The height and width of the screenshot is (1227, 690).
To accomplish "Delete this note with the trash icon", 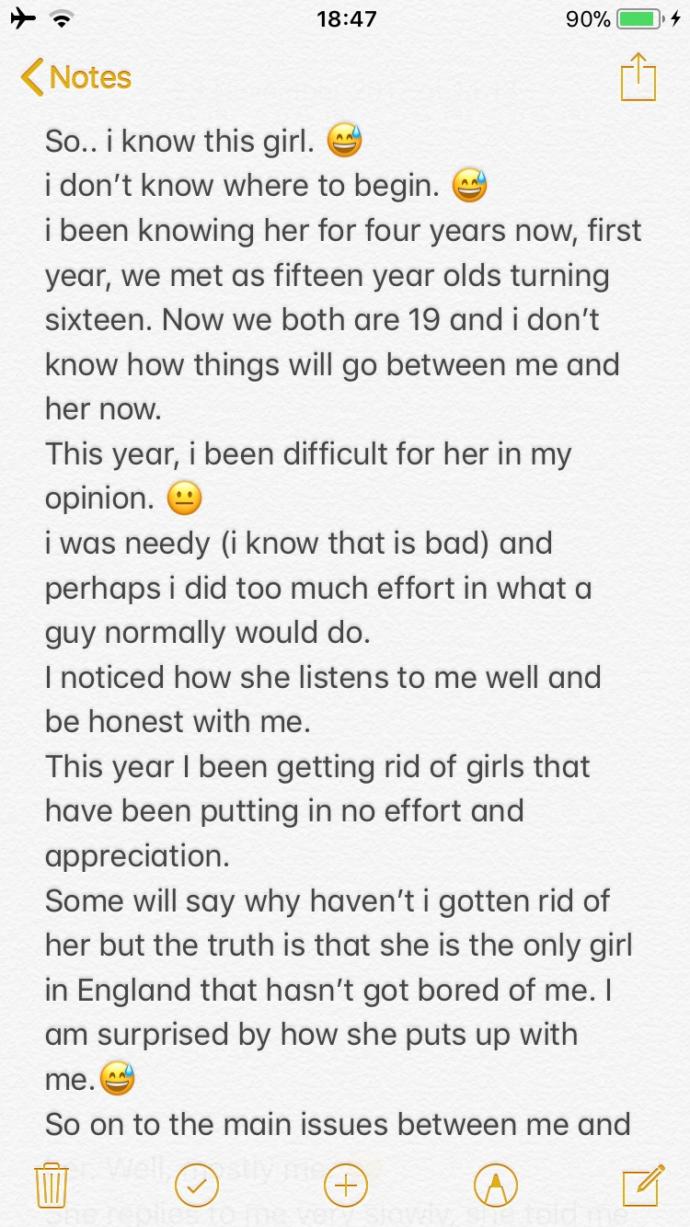I will (x=50, y=1186).
